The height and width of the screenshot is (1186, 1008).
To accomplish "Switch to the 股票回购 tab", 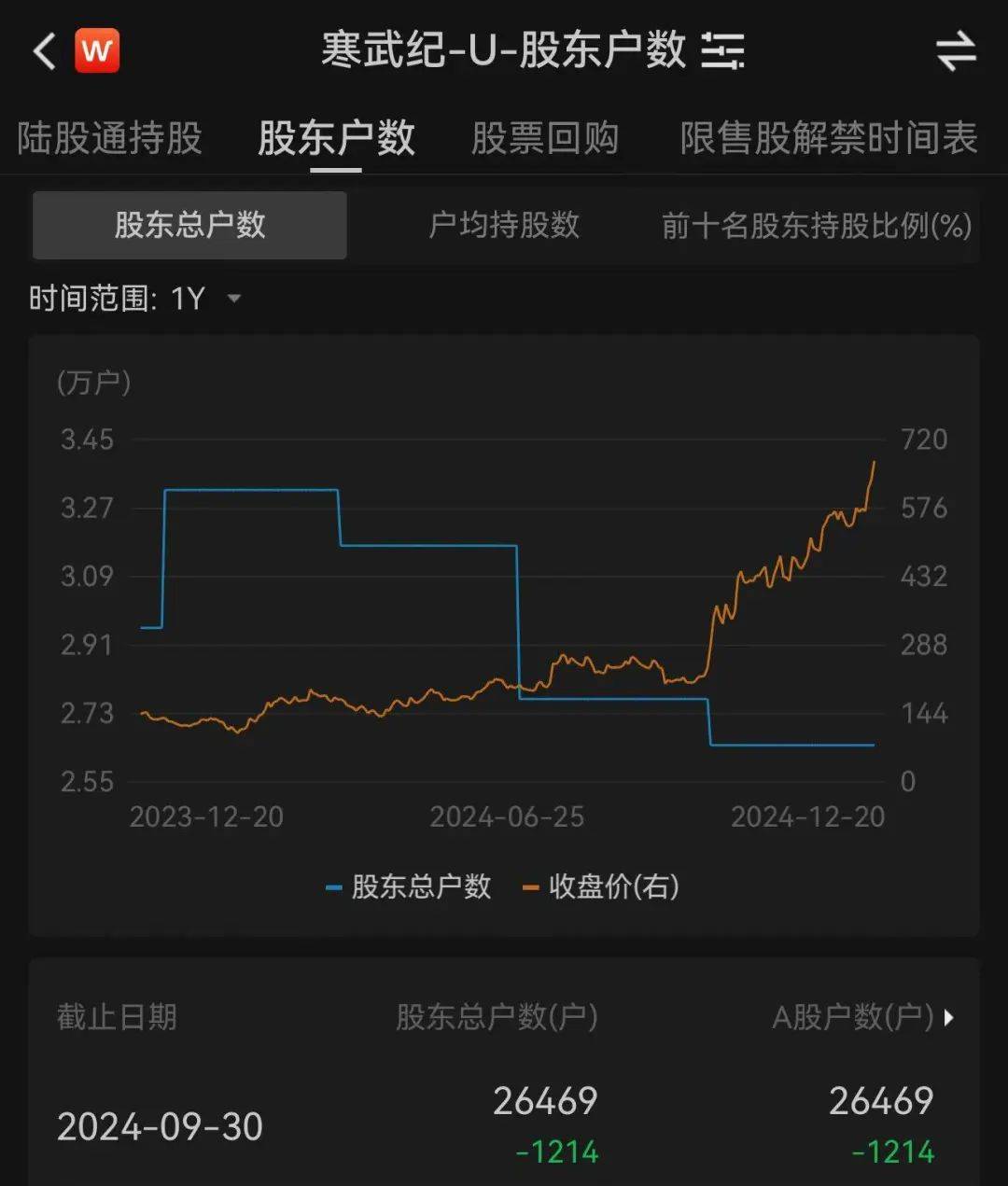I will point(546,138).
